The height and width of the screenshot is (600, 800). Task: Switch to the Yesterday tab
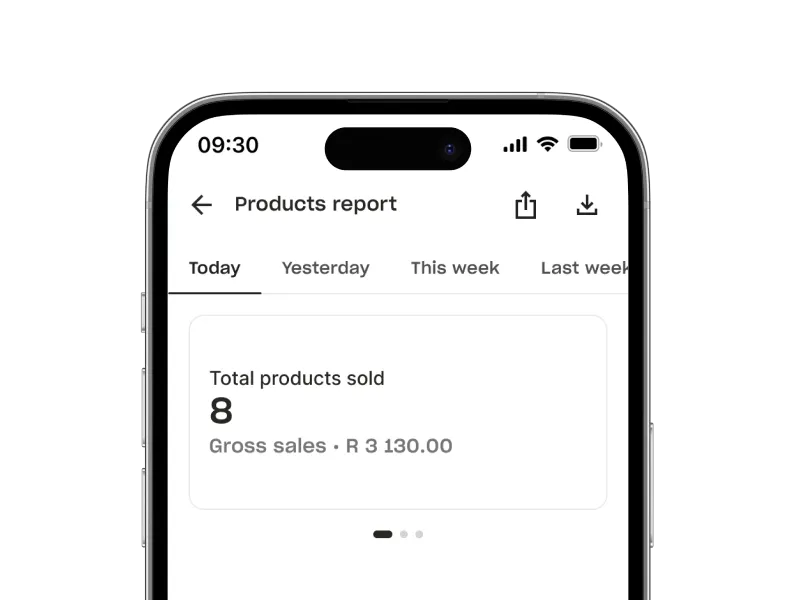click(x=325, y=268)
